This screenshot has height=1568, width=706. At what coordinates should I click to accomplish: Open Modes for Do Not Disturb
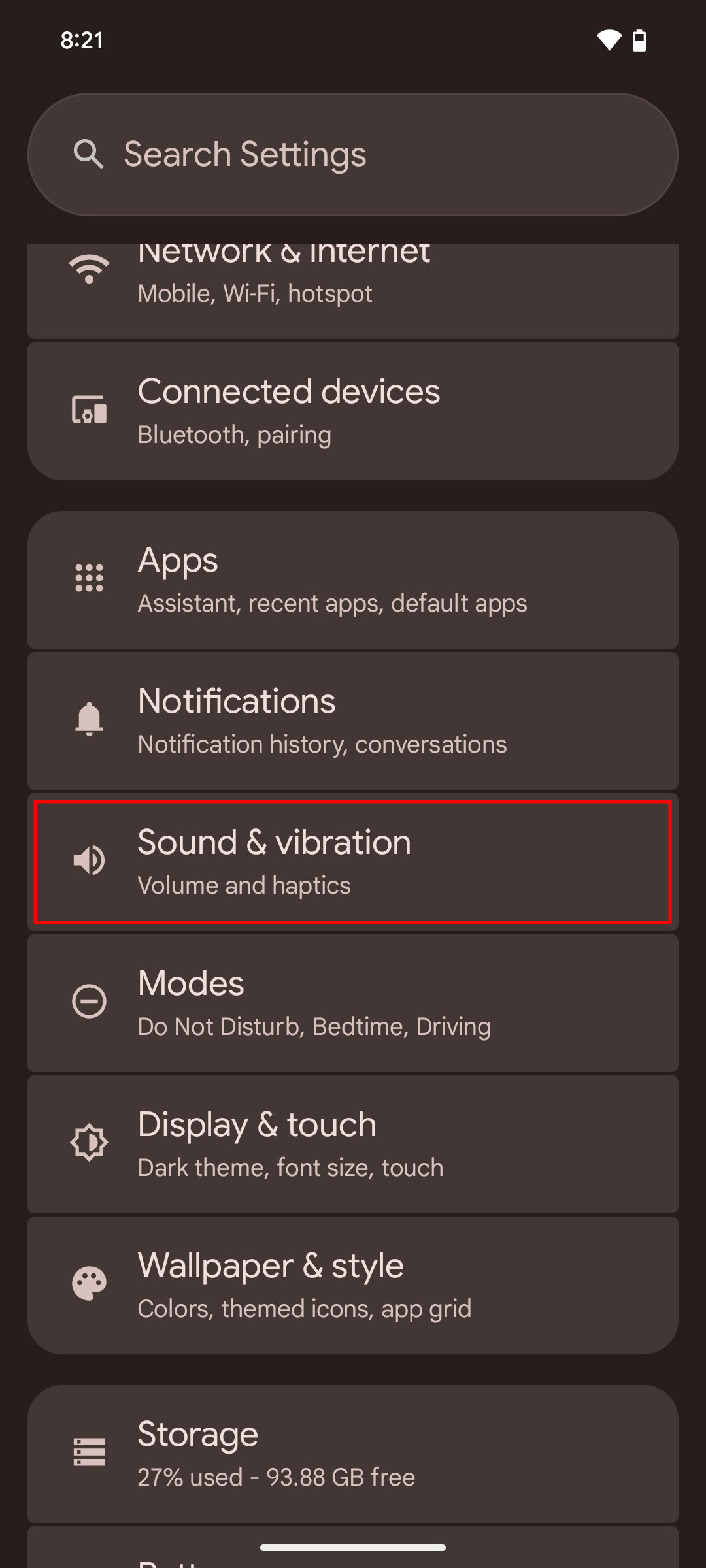point(353,1003)
